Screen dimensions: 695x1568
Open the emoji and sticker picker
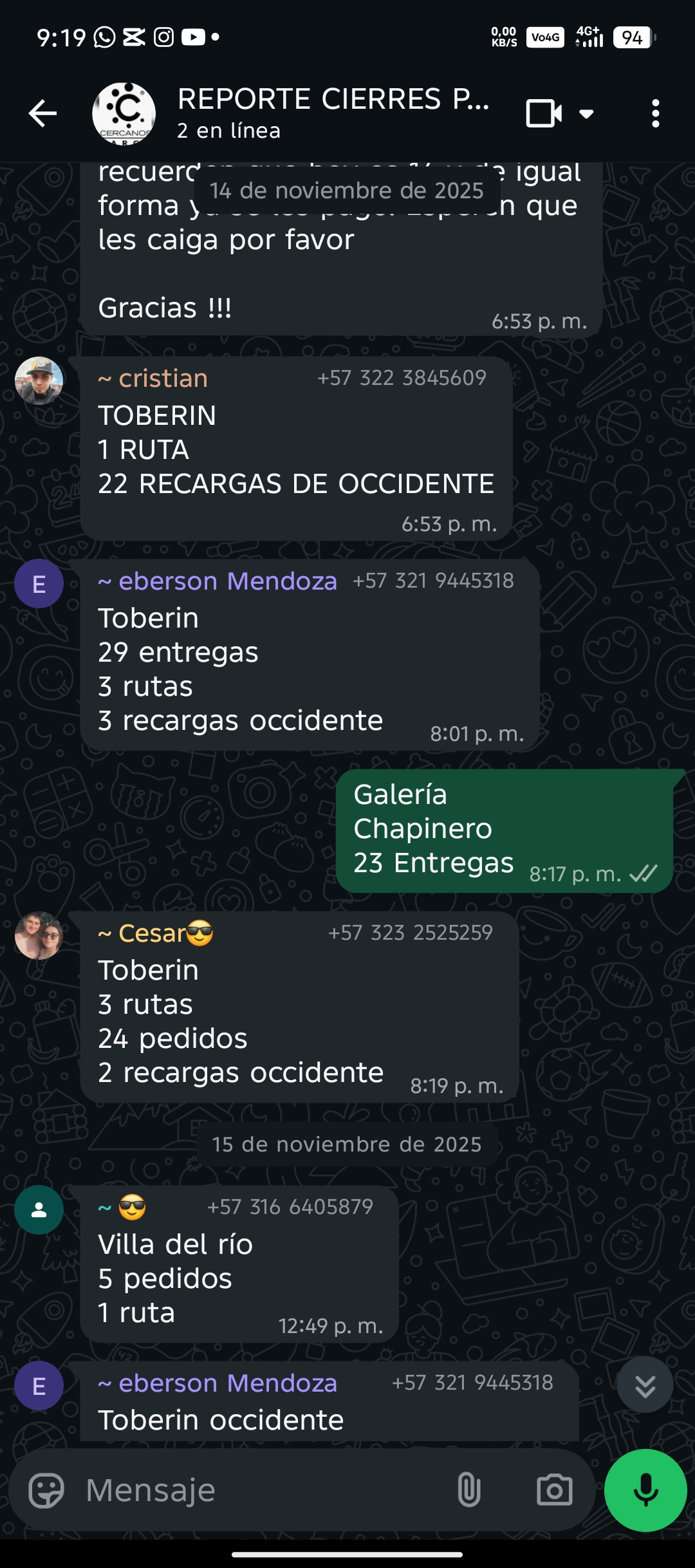point(47,1490)
